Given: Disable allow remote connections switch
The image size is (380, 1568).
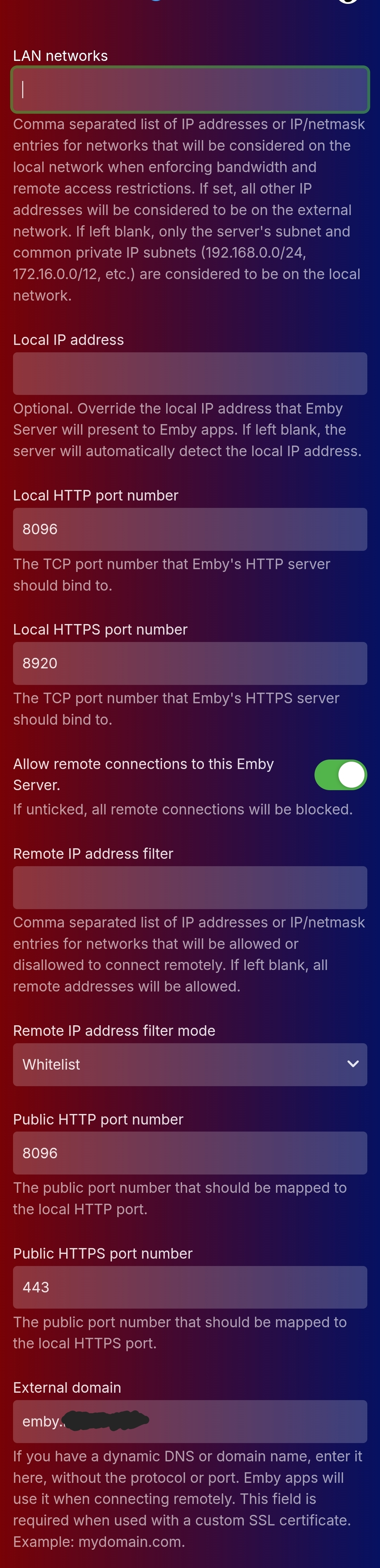Looking at the screenshot, I should pyautogui.click(x=341, y=775).
